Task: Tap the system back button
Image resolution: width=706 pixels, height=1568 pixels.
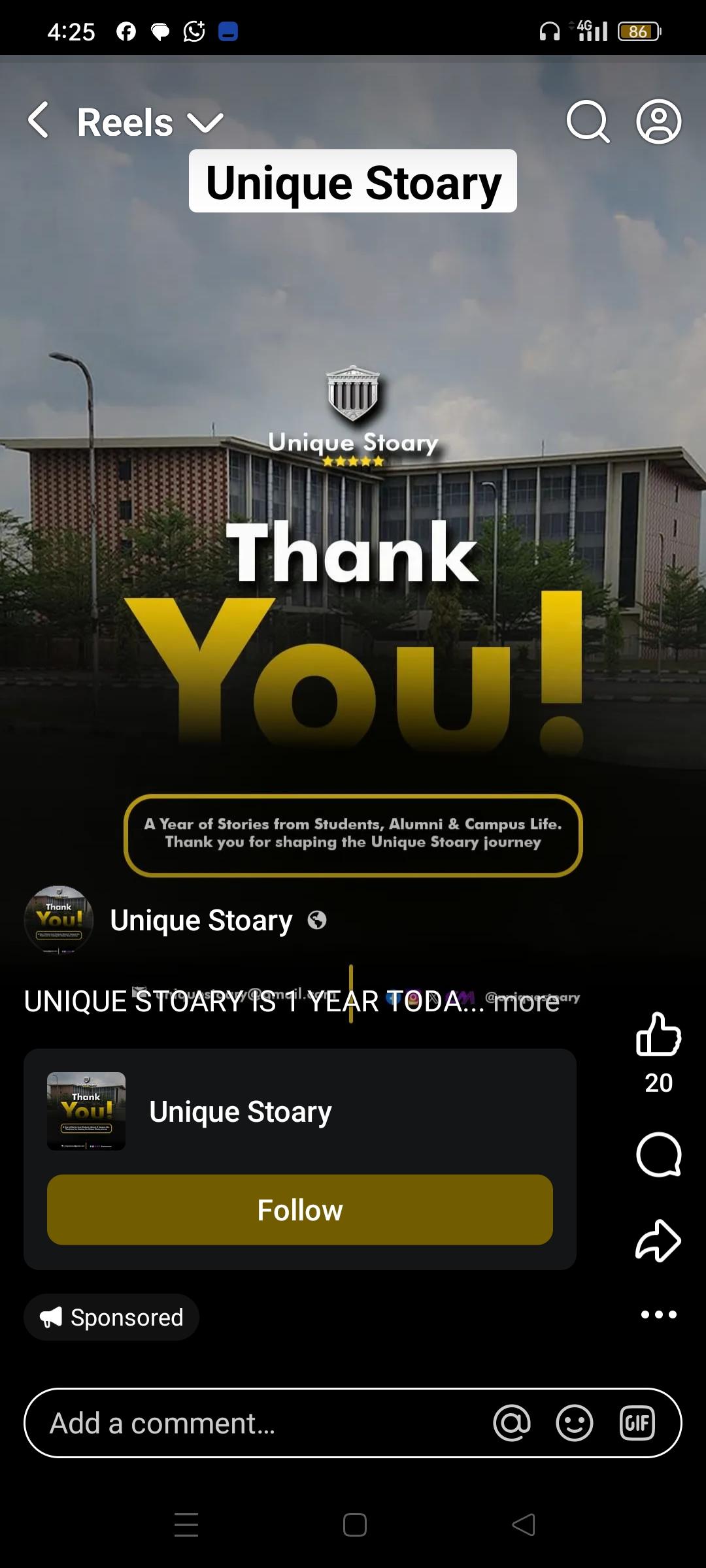Action: (524, 1525)
